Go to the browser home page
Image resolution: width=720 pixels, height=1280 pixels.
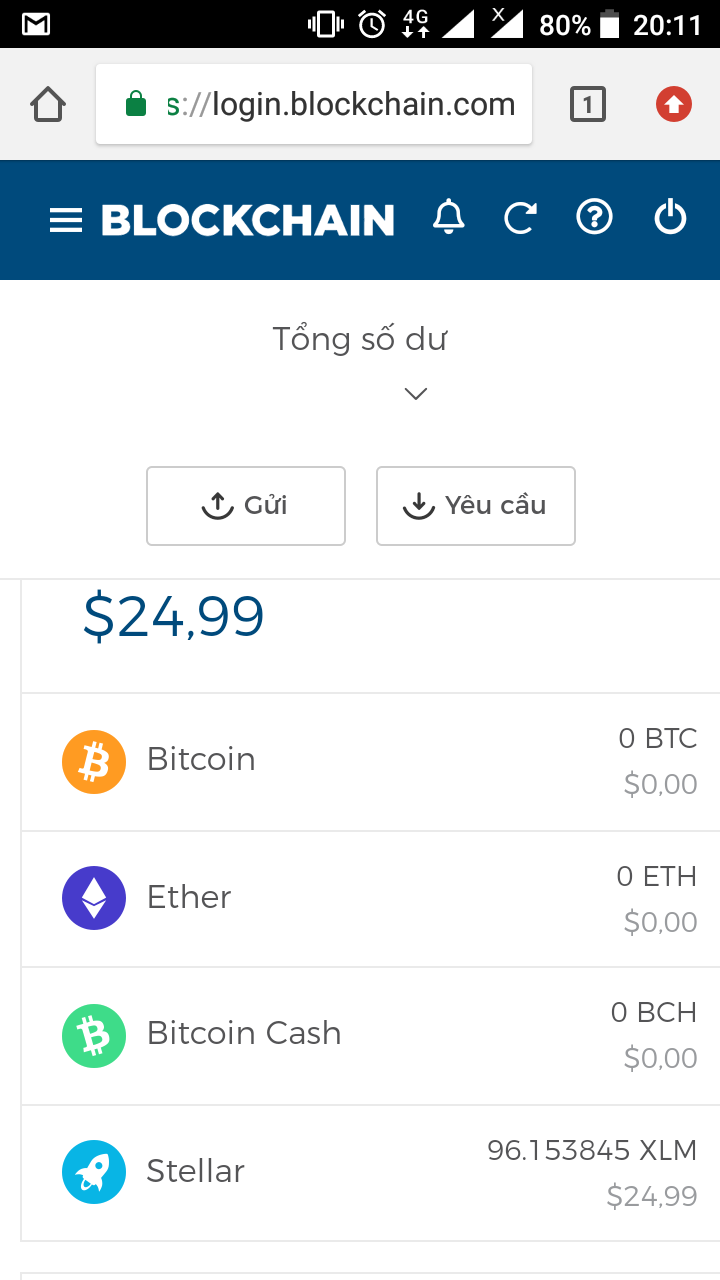[x=48, y=104]
